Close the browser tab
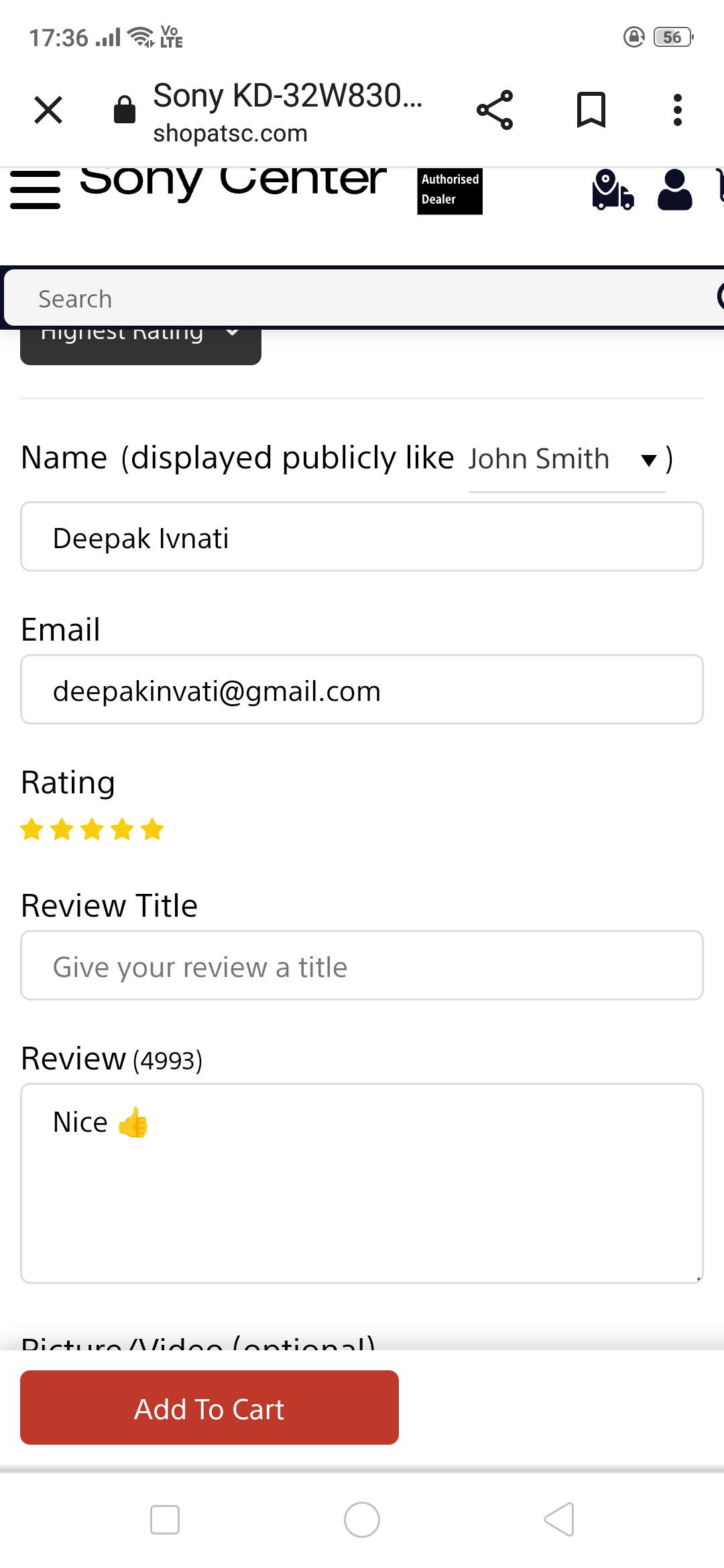 pyautogui.click(x=48, y=110)
